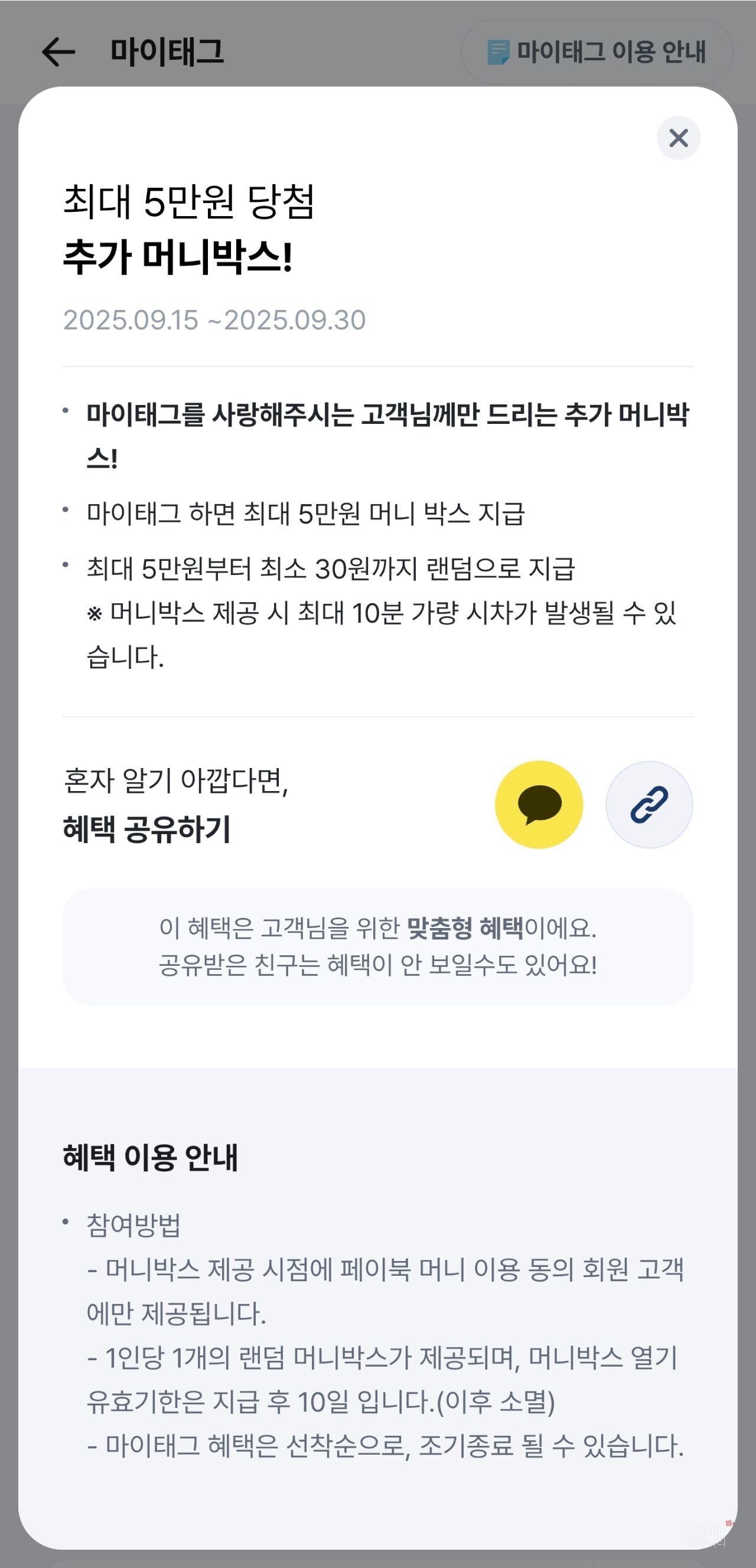Copy the benefit link
This screenshot has height=1568, width=756.
tap(649, 804)
